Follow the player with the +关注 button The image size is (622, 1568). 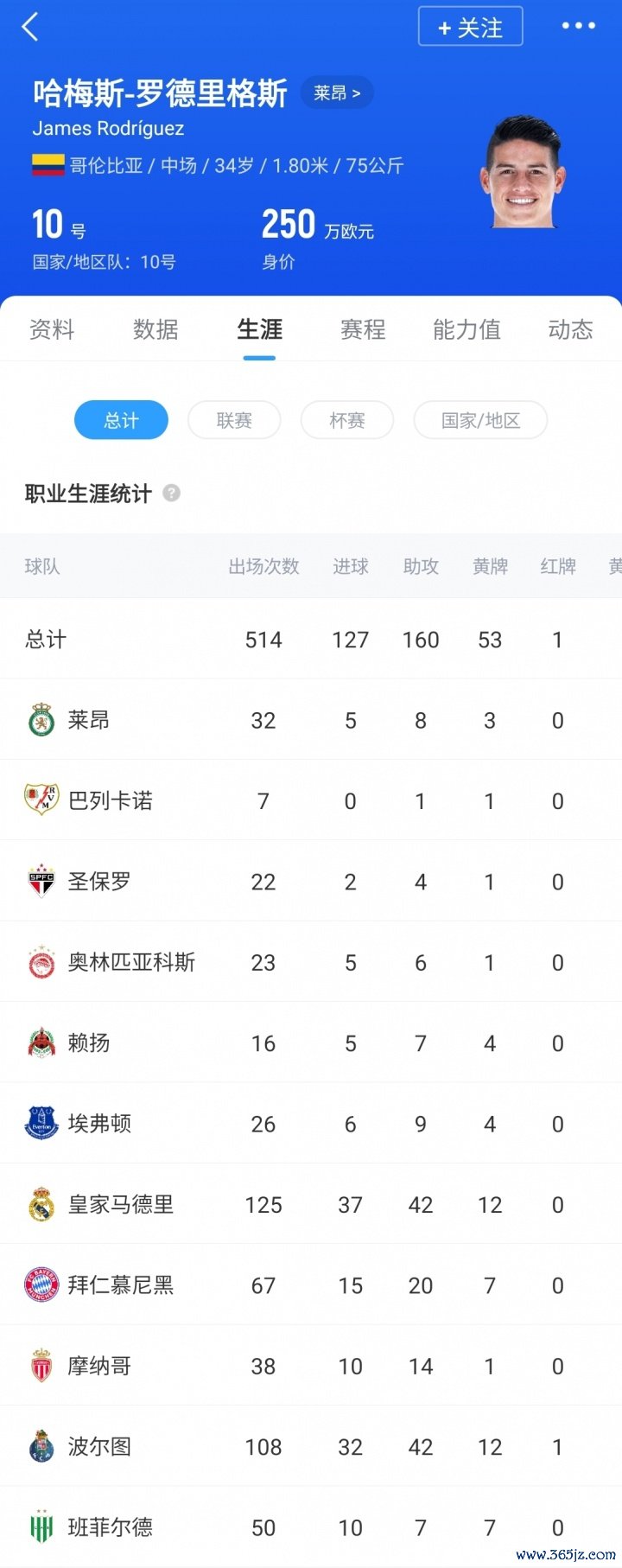click(470, 27)
